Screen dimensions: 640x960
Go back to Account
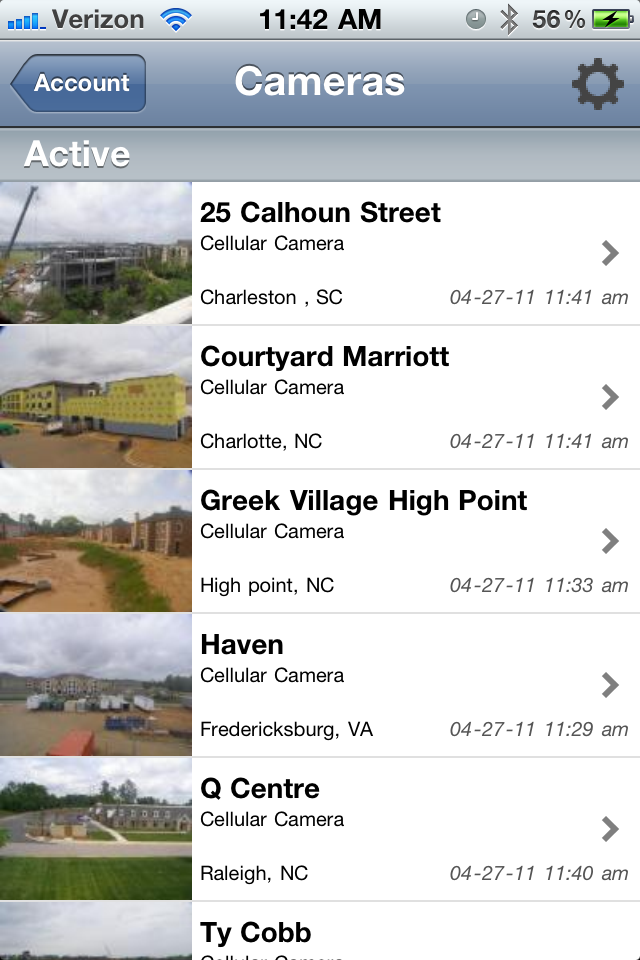(x=80, y=83)
